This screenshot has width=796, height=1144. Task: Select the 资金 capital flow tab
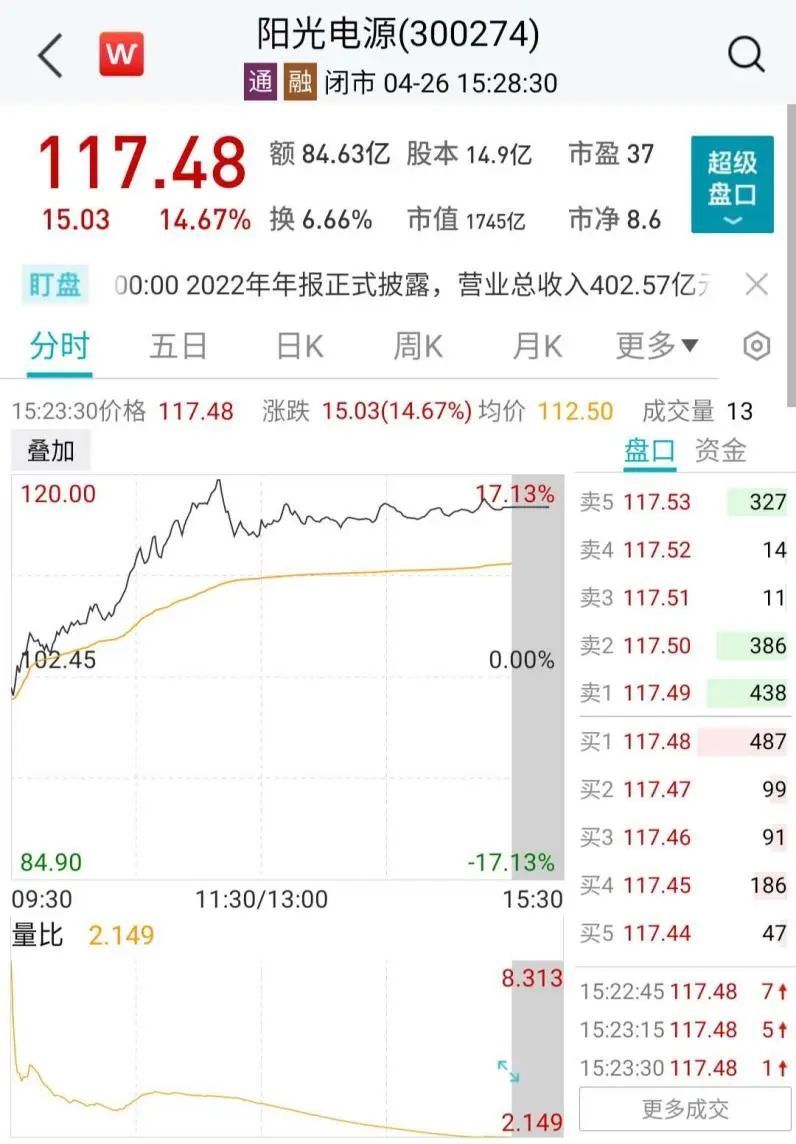[721, 451]
